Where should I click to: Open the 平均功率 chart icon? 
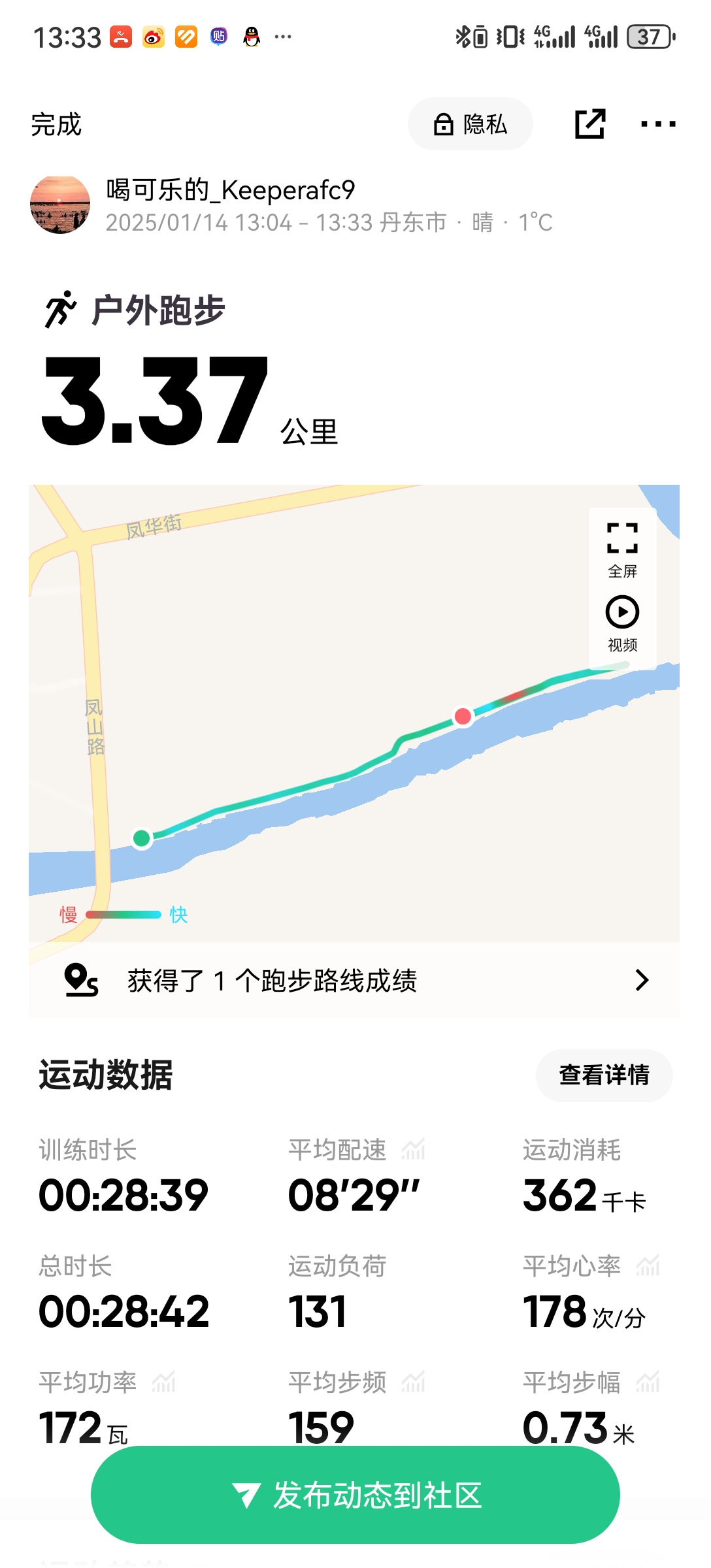coord(164,1382)
